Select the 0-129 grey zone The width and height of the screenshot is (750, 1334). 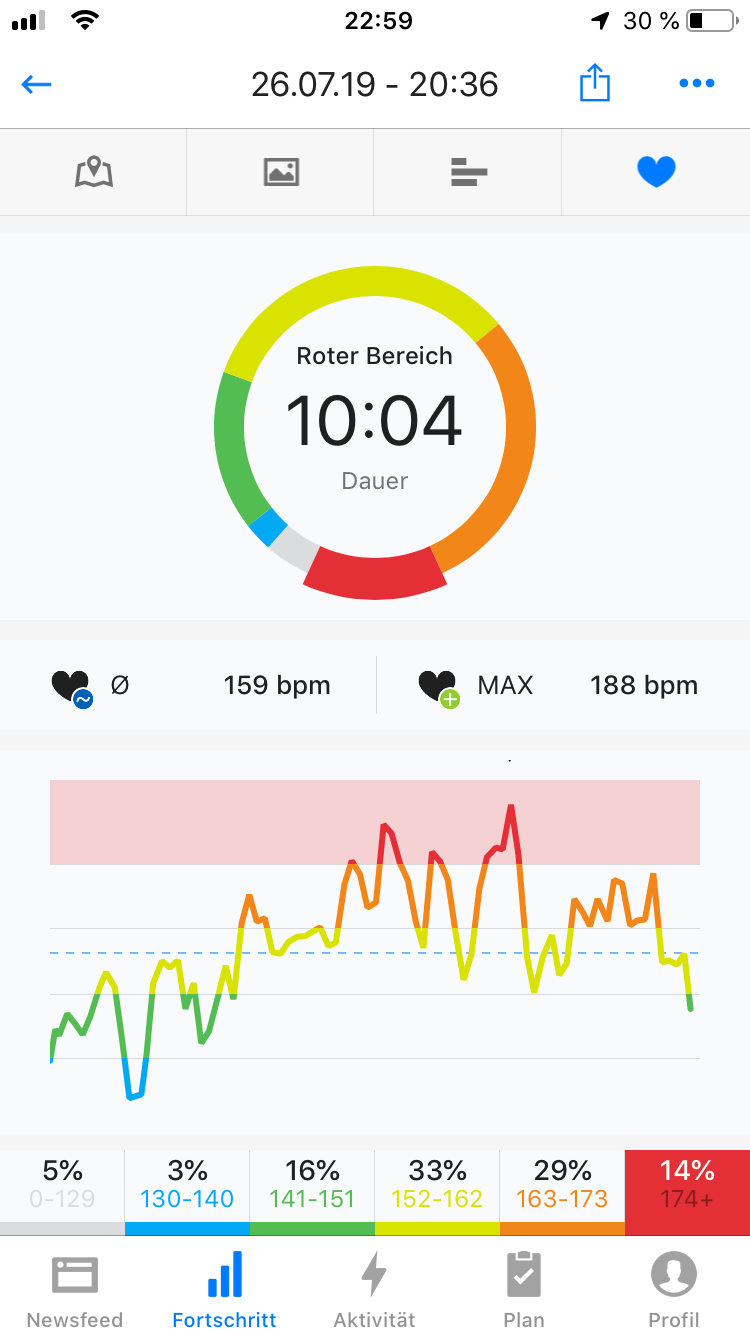pyautogui.click(x=62, y=1192)
